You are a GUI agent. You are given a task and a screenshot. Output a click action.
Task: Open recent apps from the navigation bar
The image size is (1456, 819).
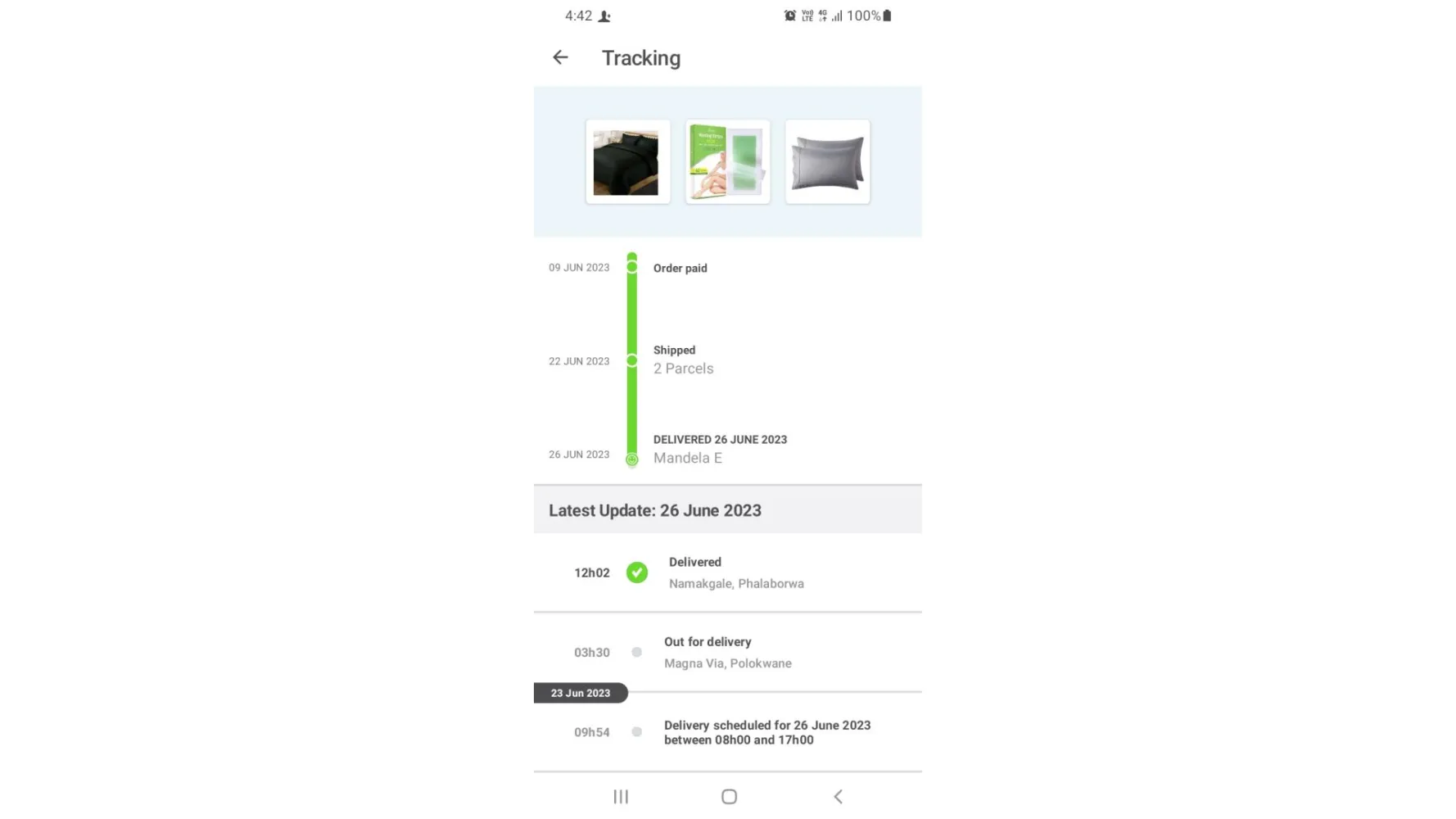[621, 796]
